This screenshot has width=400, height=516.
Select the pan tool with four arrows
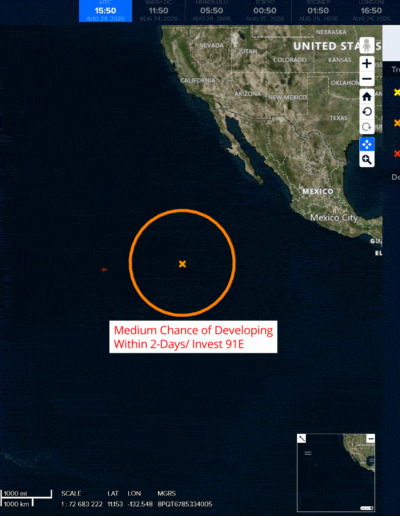pos(367,144)
